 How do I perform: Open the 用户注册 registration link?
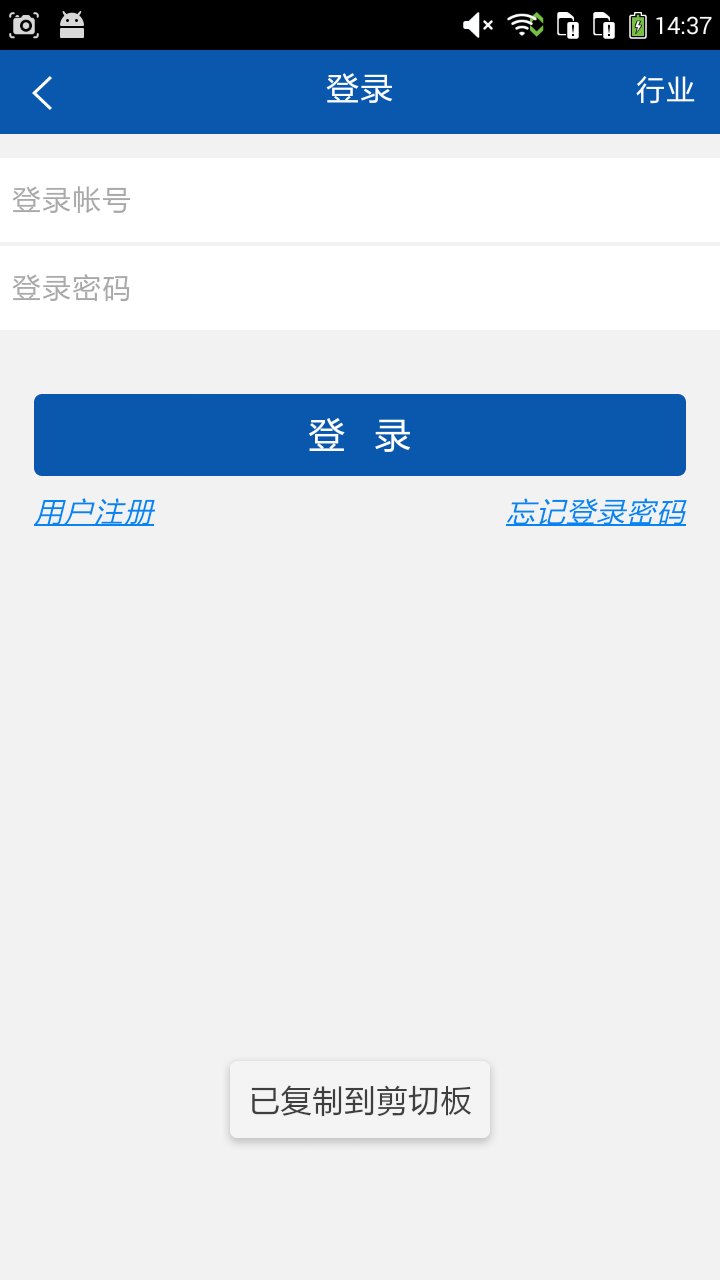(x=94, y=512)
